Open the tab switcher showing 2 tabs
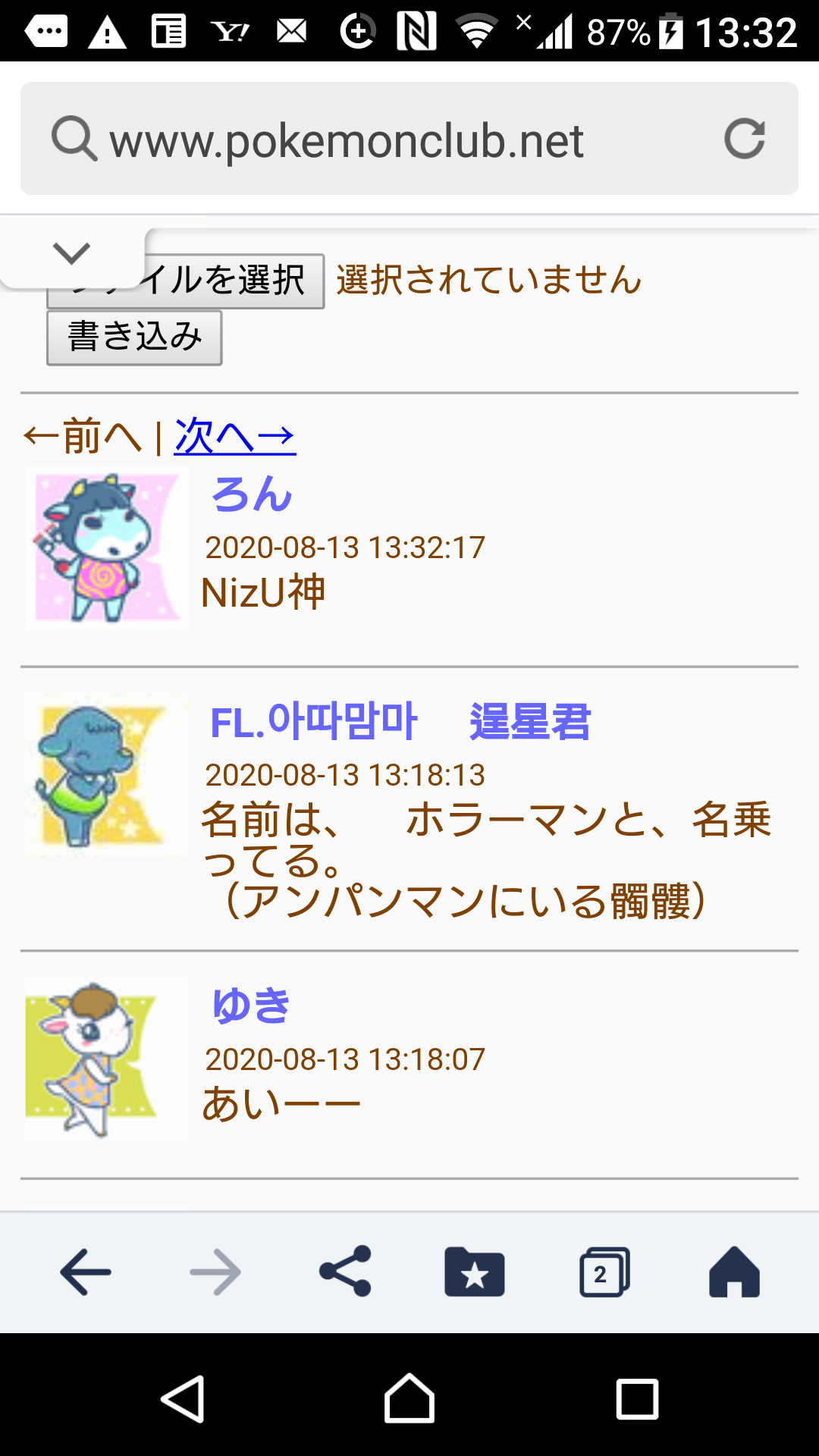This screenshot has height=1456, width=819. (604, 1272)
